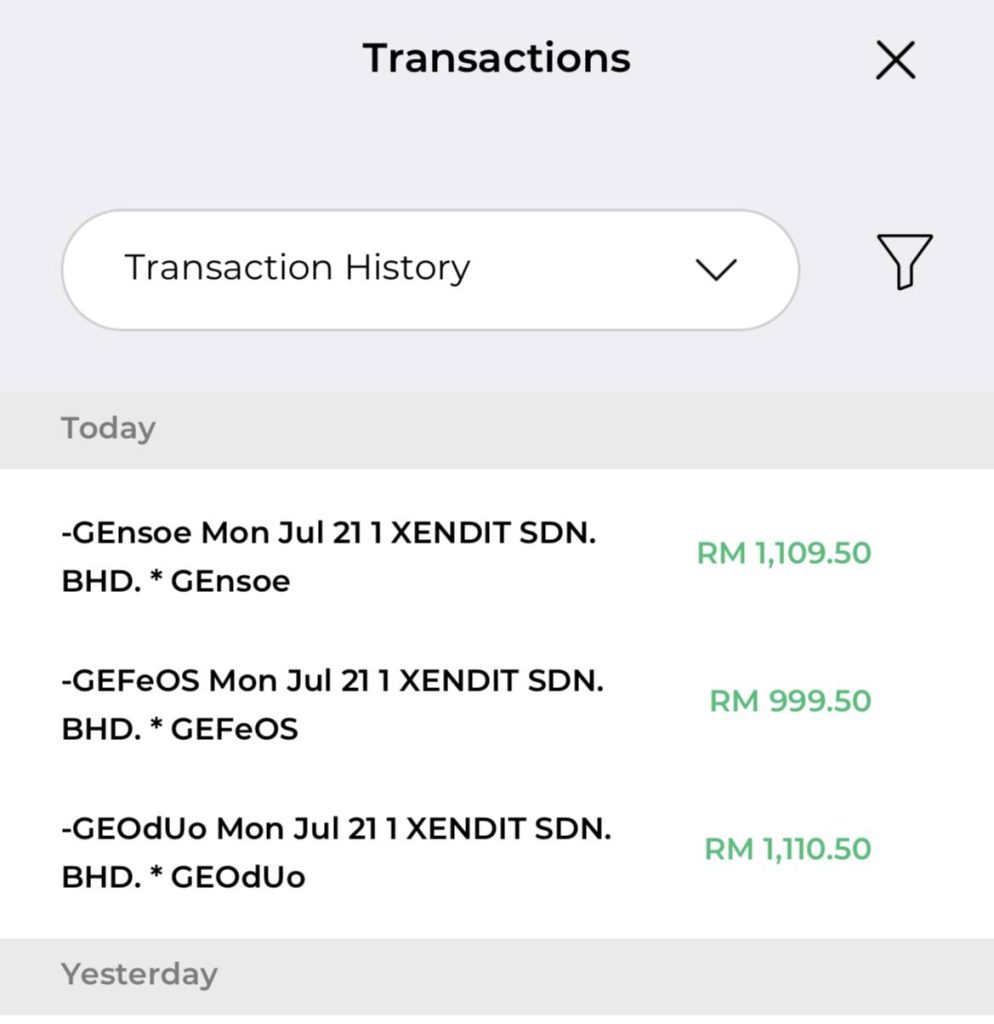View the GEFeOS RM 999.50 transaction
The height and width of the screenshot is (1024, 994).
pos(466,704)
